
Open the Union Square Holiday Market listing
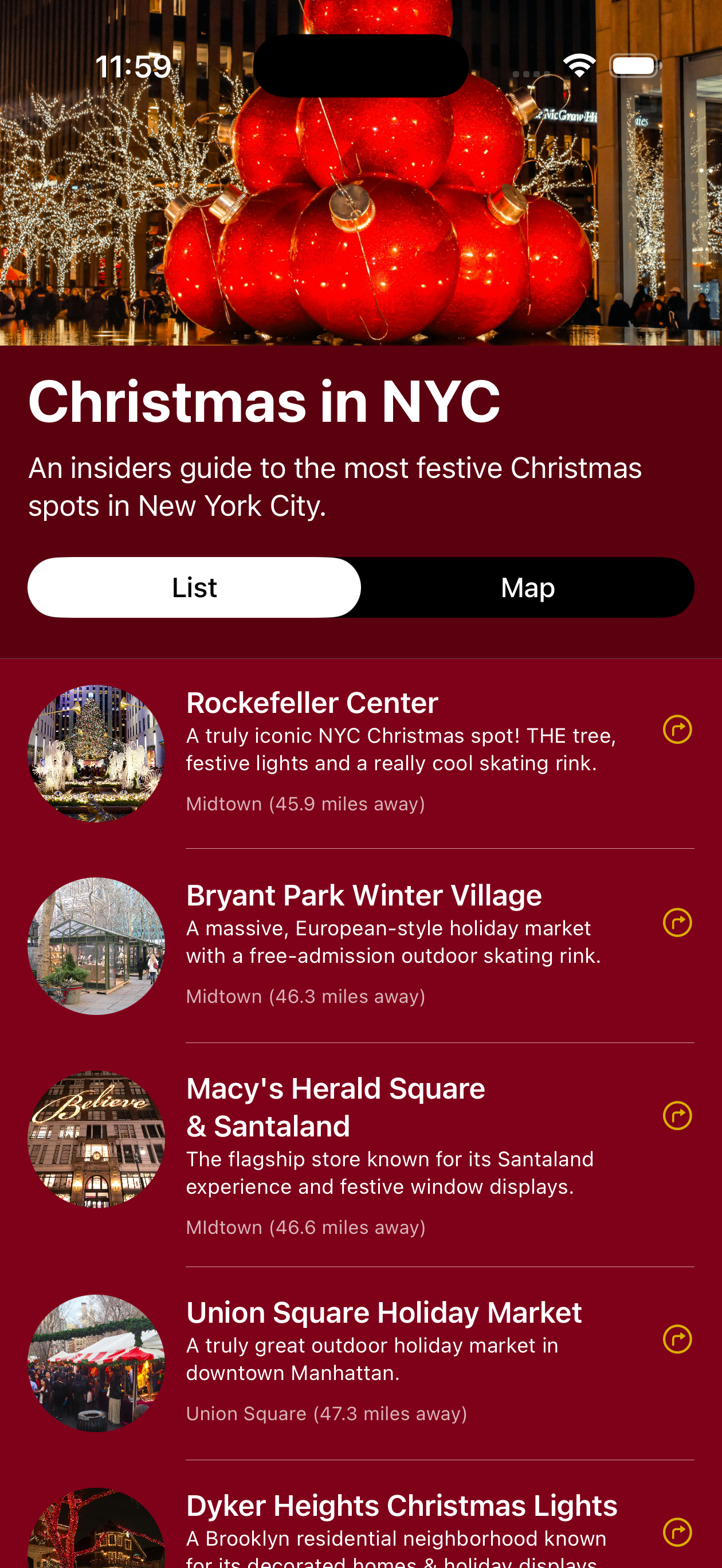click(x=365, y=1358)
